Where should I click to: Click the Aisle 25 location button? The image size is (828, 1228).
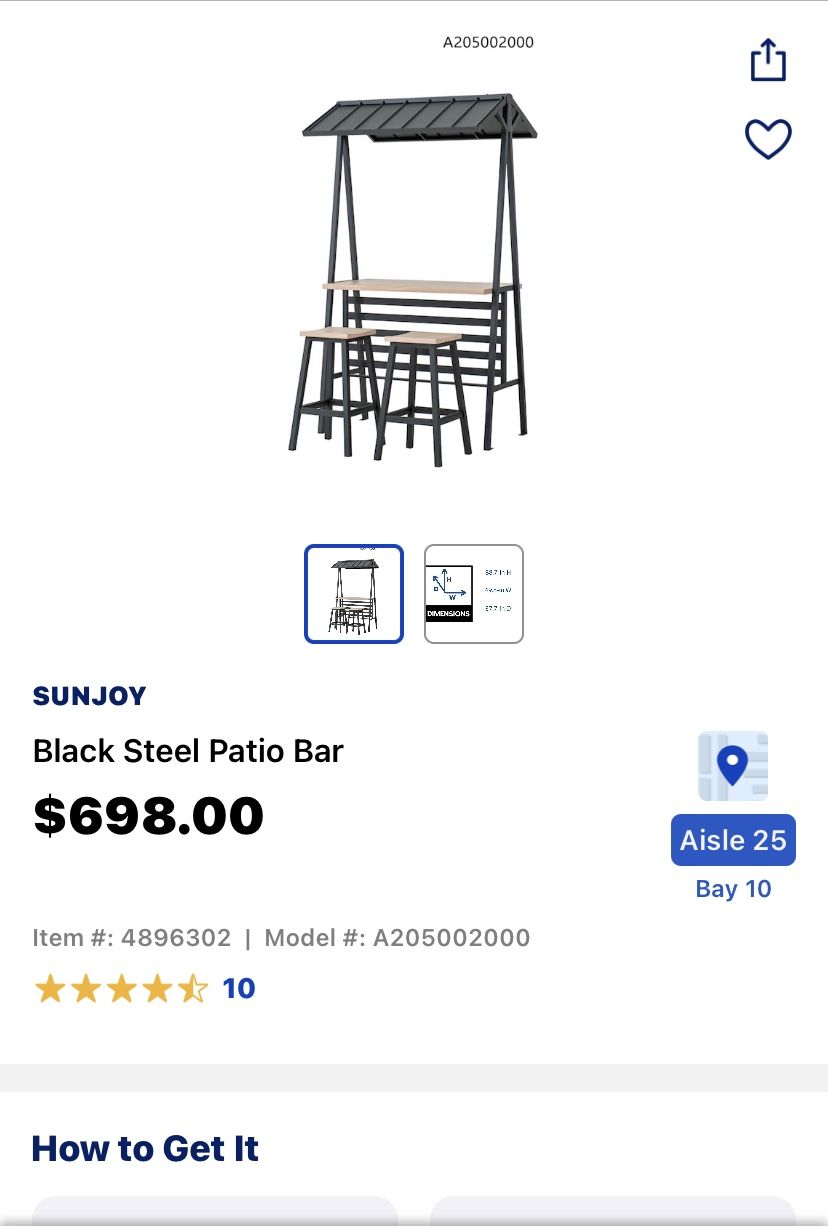point(733,839)
